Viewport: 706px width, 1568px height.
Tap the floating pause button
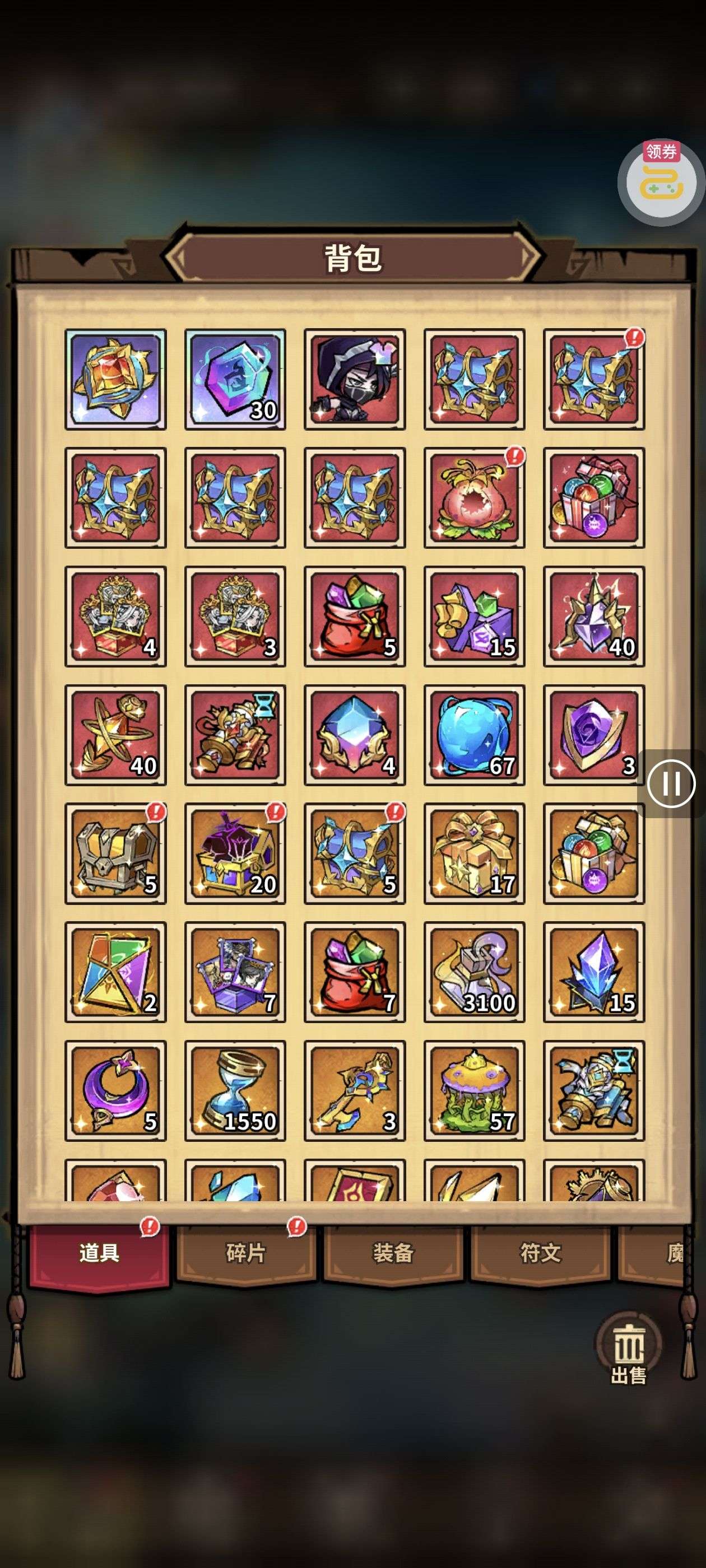tap(671, 783)
